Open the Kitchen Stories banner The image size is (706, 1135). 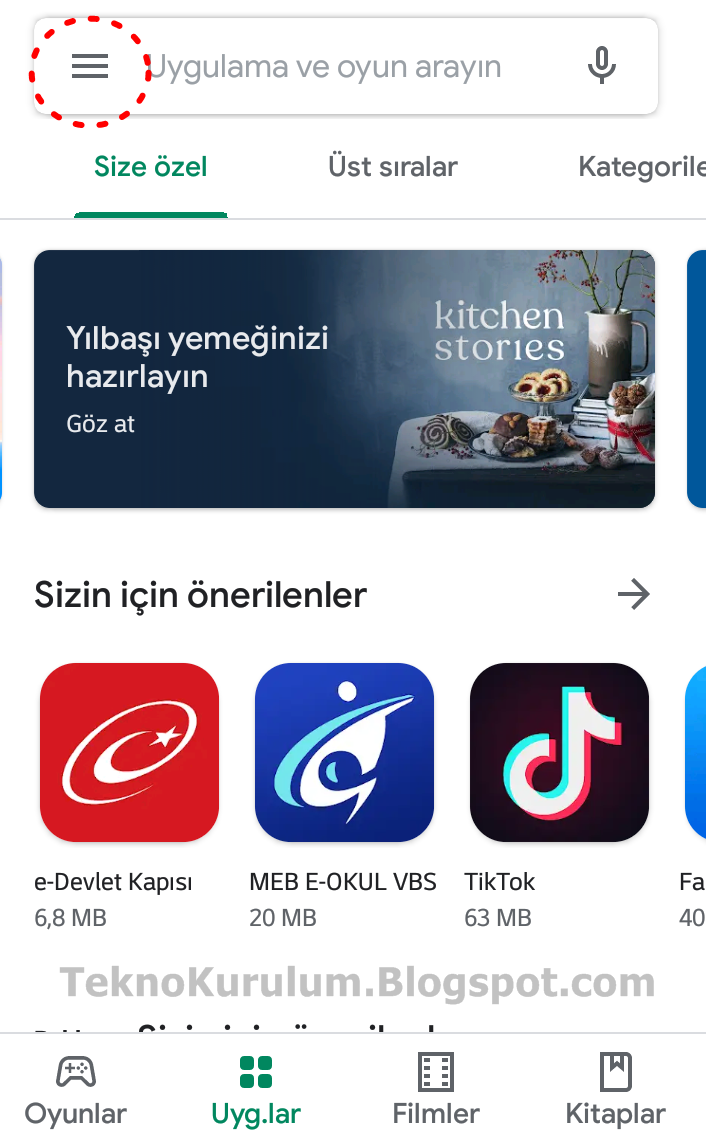(344, 379)
